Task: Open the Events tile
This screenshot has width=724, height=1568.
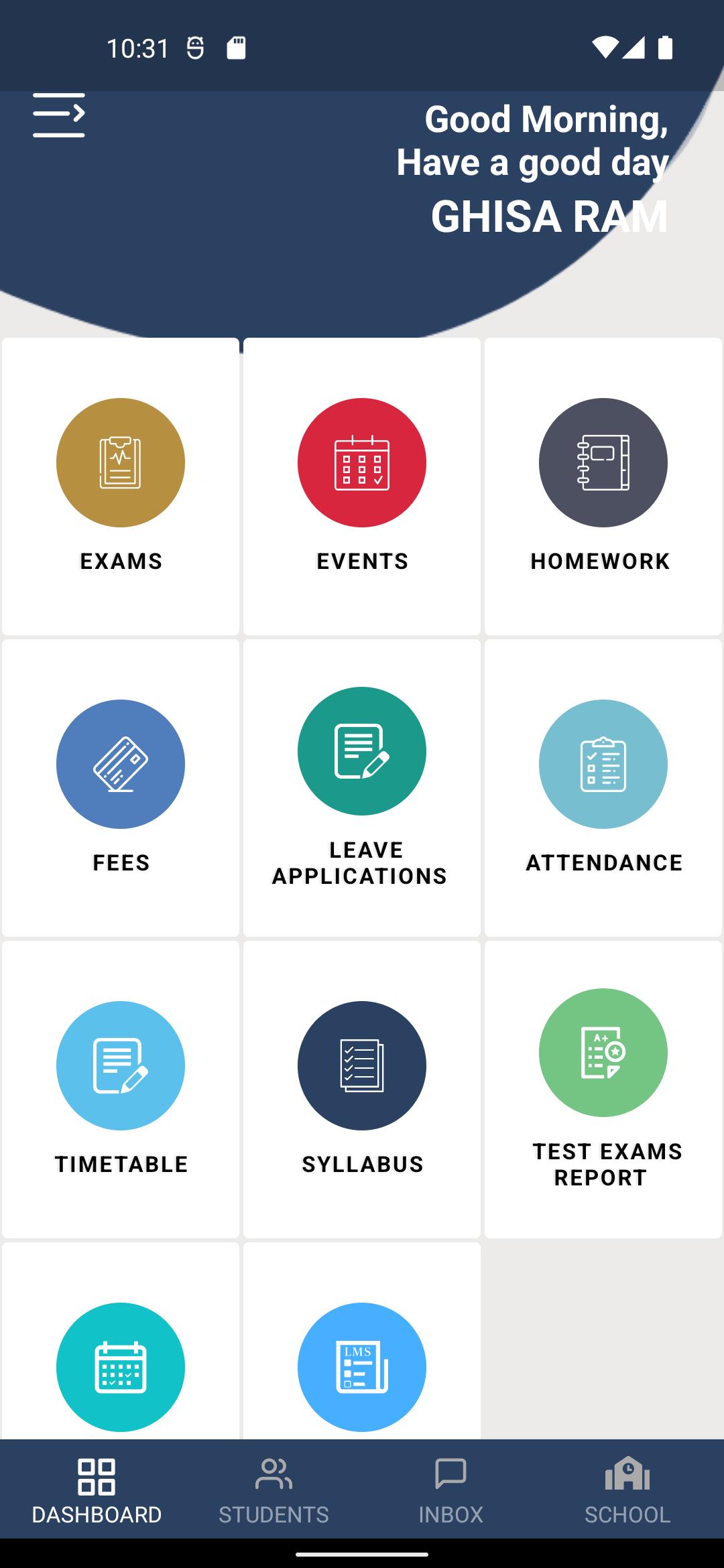Action: [x=362, y=486]
